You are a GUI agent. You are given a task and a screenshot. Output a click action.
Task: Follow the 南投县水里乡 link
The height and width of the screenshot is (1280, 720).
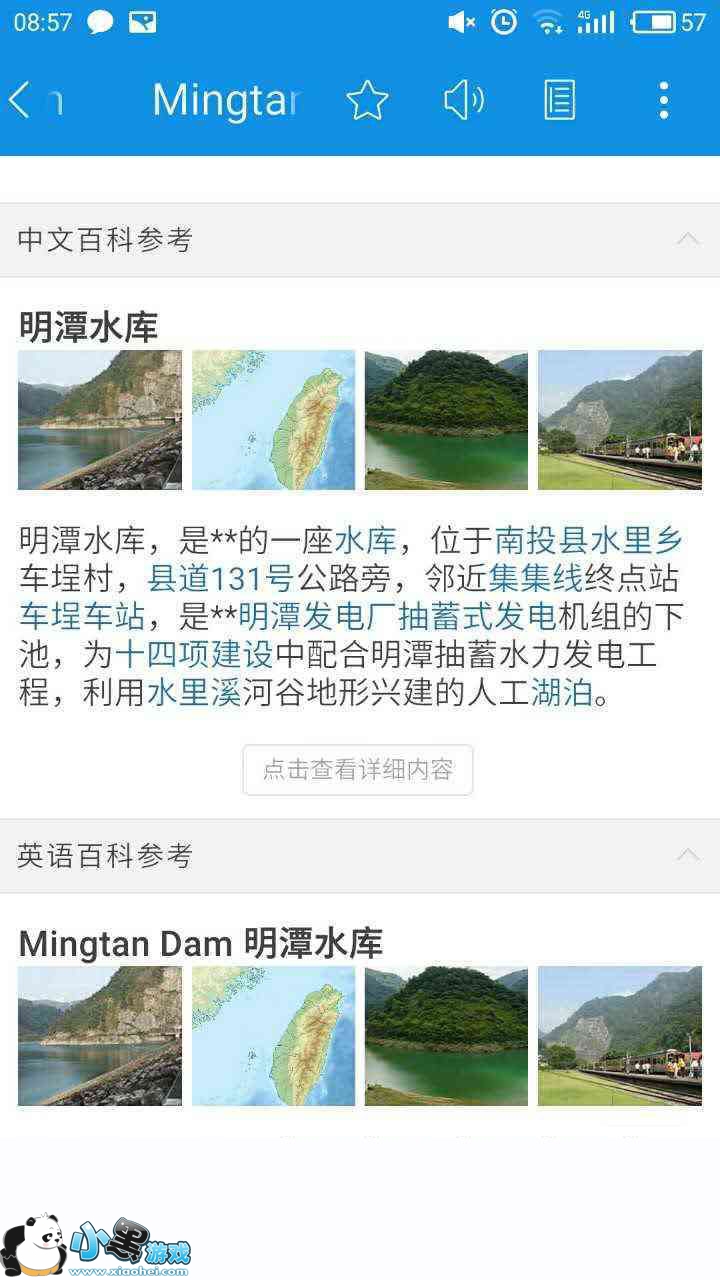(588, 541)
